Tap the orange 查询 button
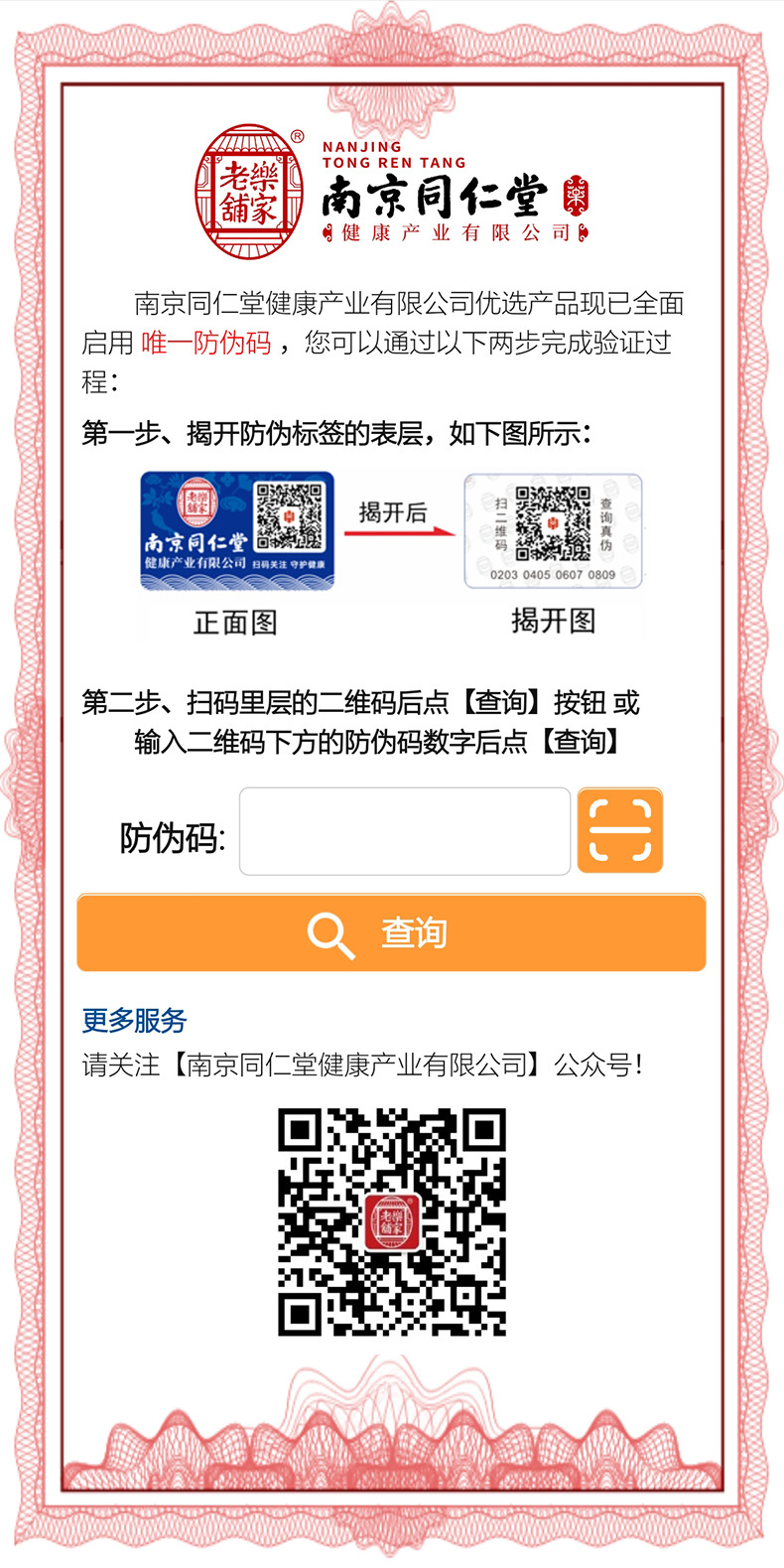The width and height of the screenshot is (784, 1568). coord(391,932)
